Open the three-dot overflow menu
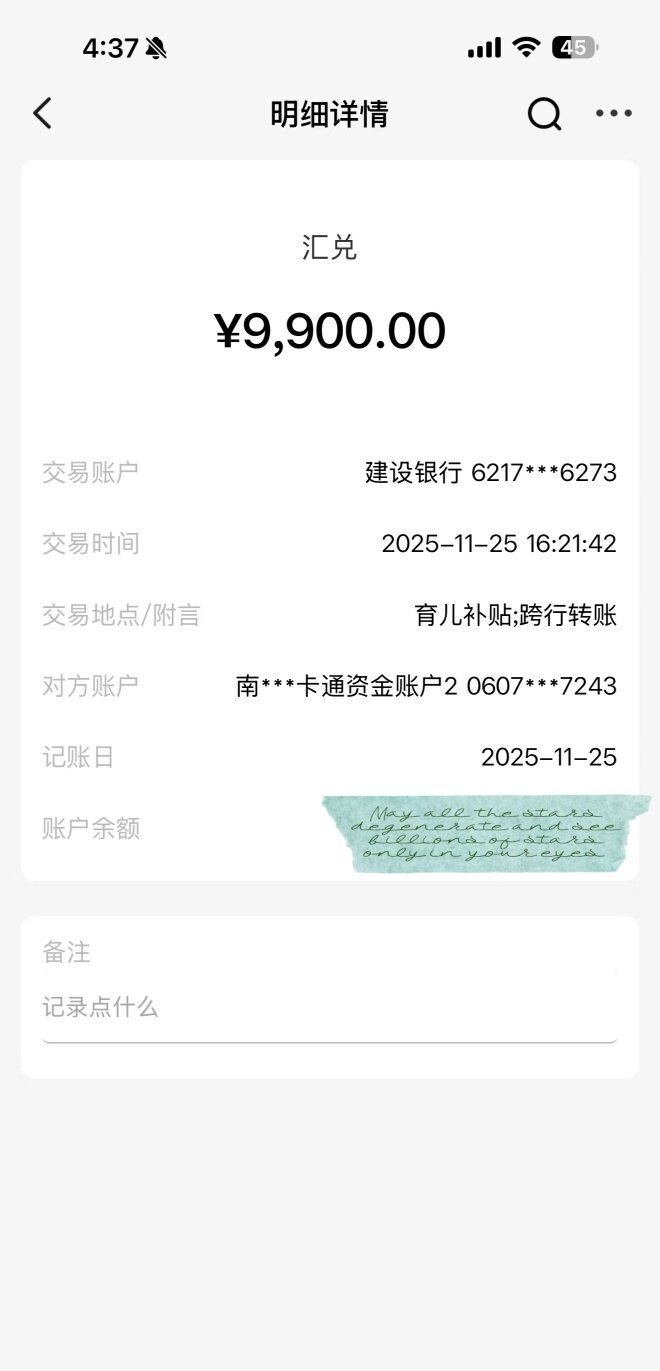The width and height of the screenshot is (660, 1371). (x=613, y=114)
